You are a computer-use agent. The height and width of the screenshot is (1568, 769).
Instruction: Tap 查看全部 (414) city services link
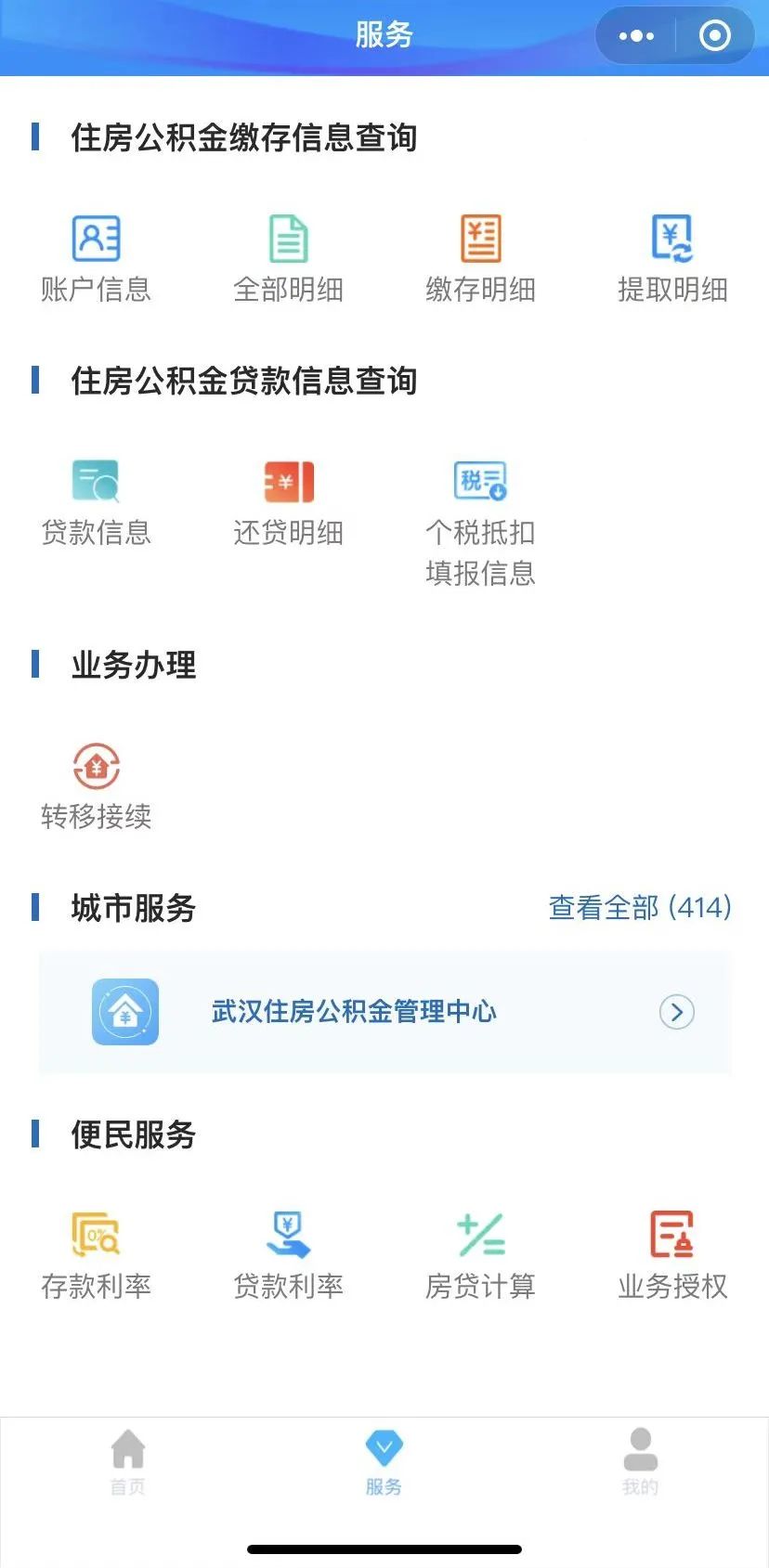(x=639, y=907)
